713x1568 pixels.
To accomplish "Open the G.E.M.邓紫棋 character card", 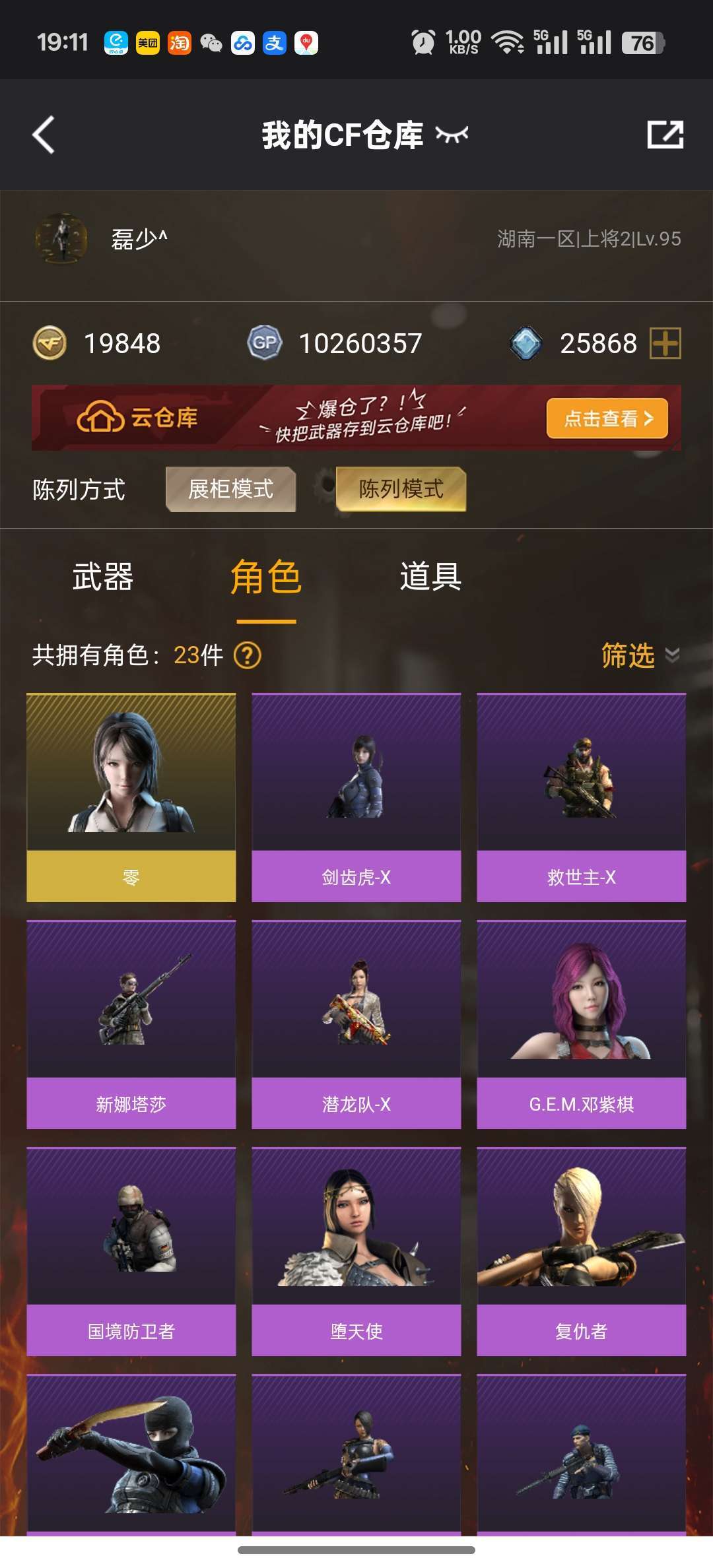I will click(582, 1024).
